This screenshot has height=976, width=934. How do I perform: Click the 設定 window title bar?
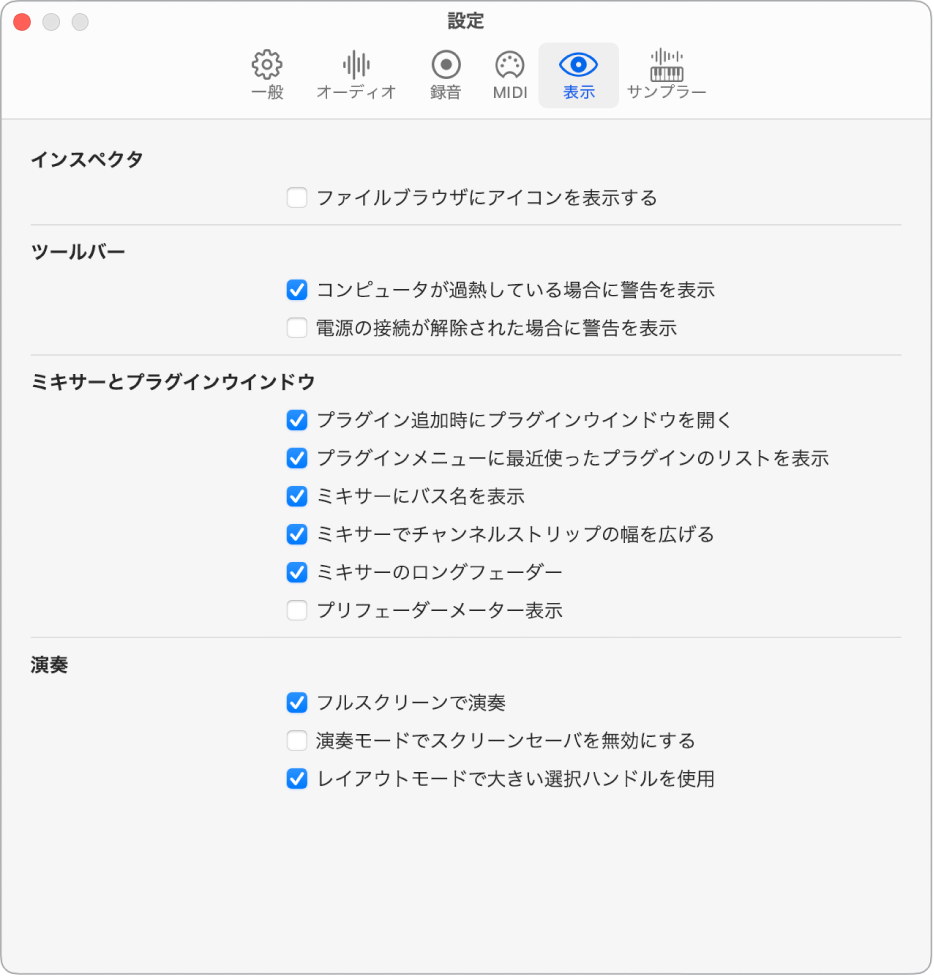coord(466,20)
